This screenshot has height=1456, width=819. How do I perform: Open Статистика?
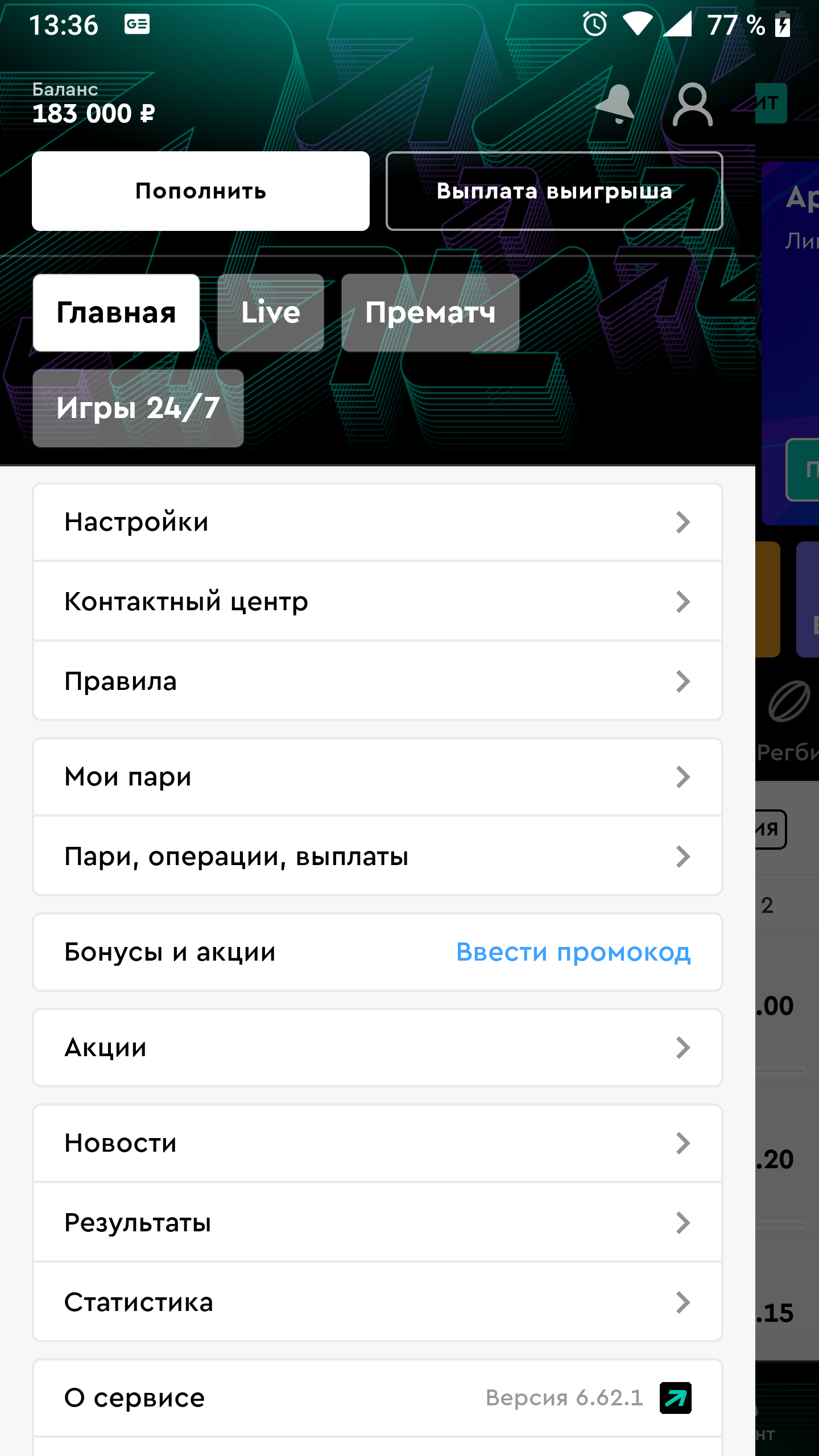(x=378, y=1302)
